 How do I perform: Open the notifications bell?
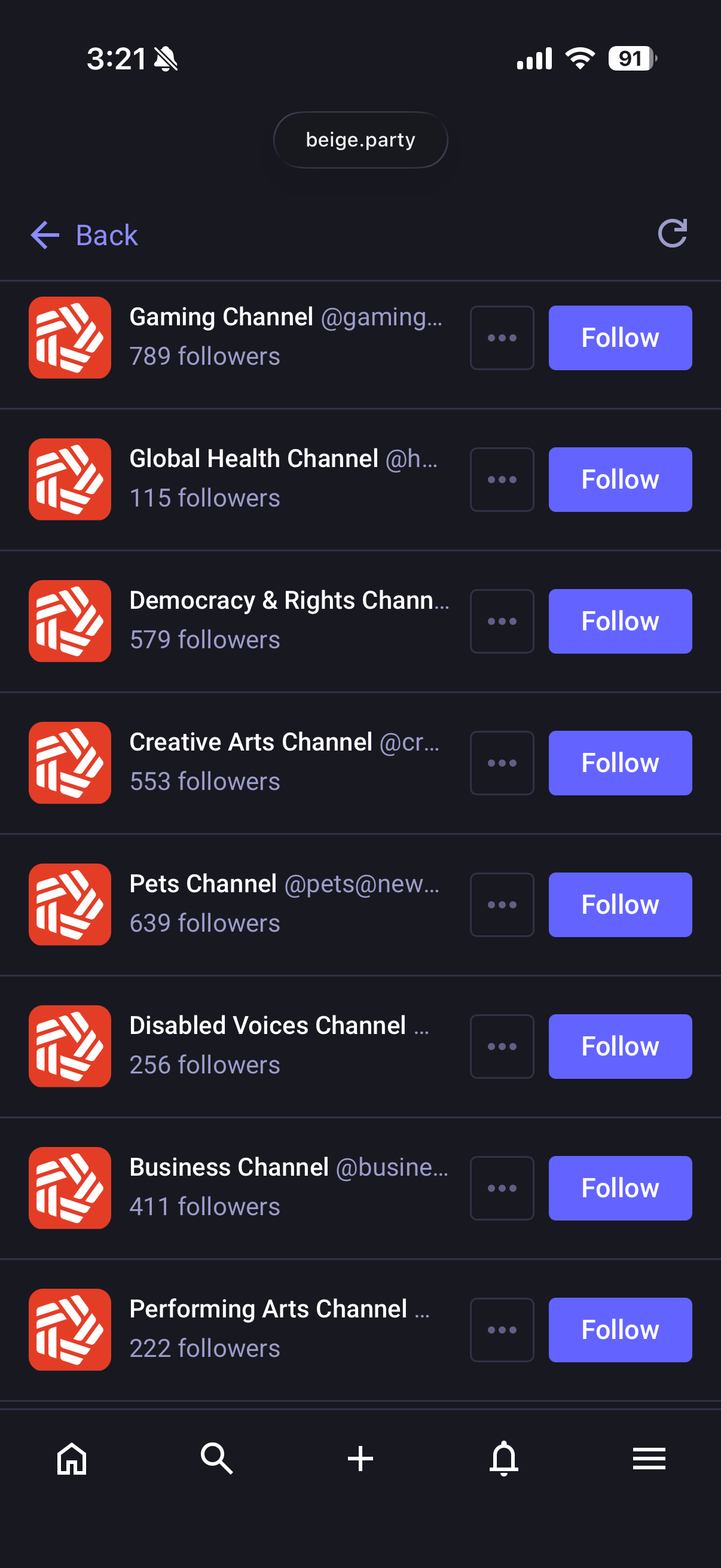(x=504, y=1459)
